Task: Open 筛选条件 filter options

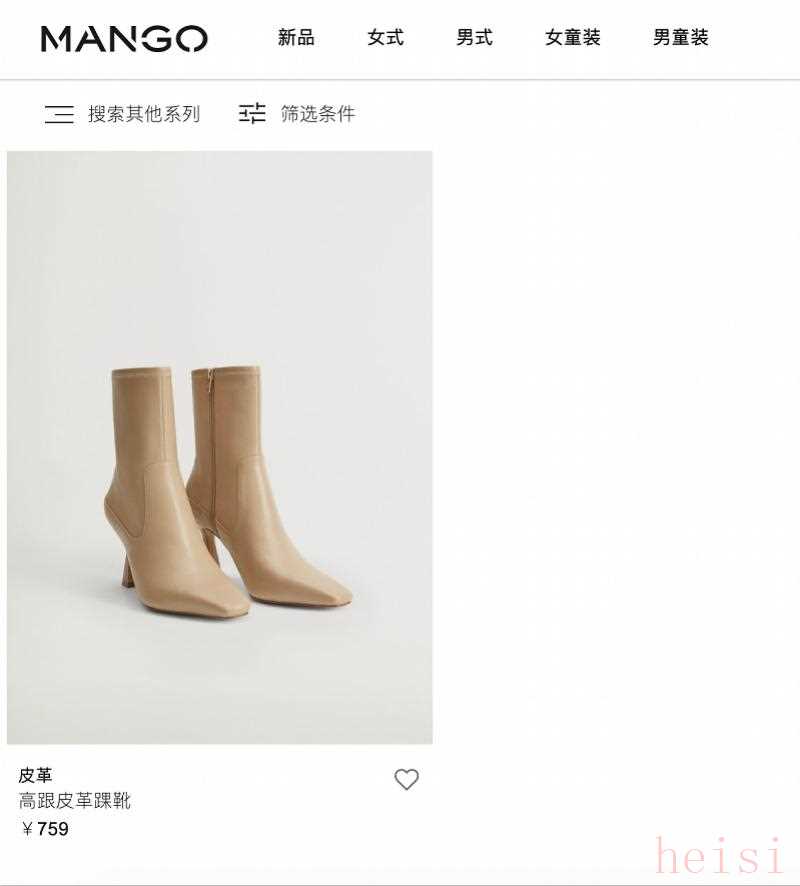Action: tap(297, 114)
